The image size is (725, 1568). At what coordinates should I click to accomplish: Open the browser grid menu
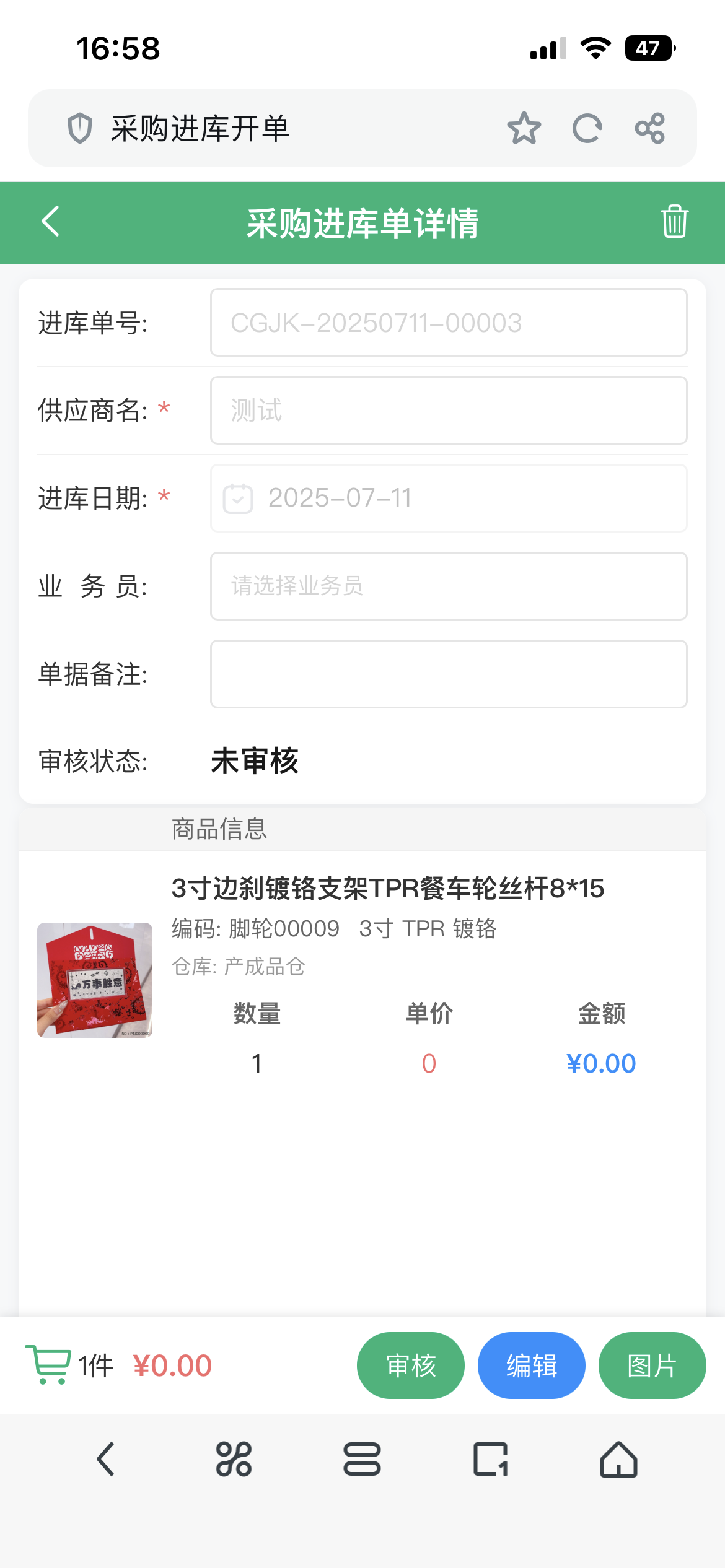point(234,1460)
